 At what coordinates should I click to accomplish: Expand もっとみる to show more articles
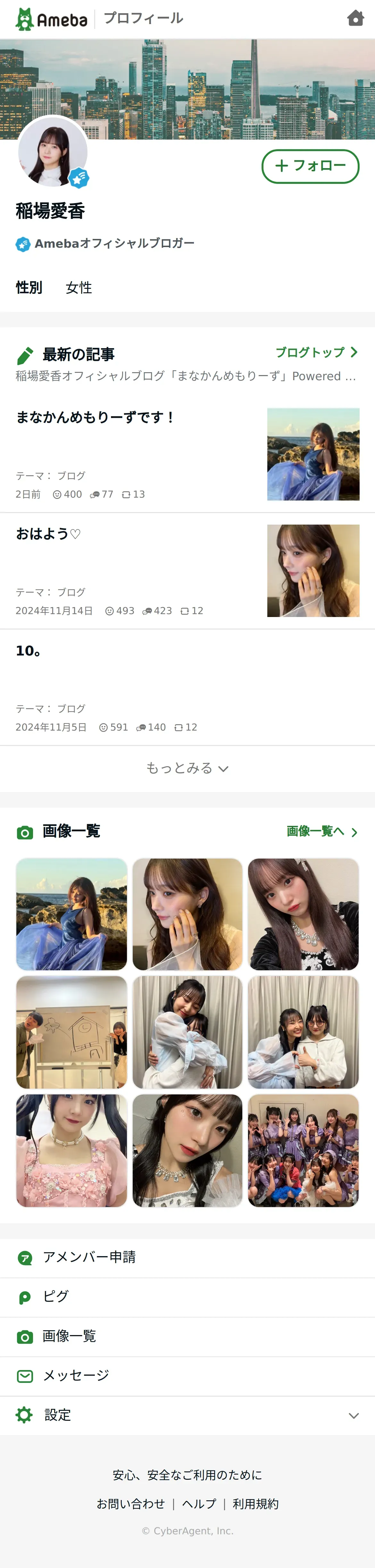coord(187,768)
